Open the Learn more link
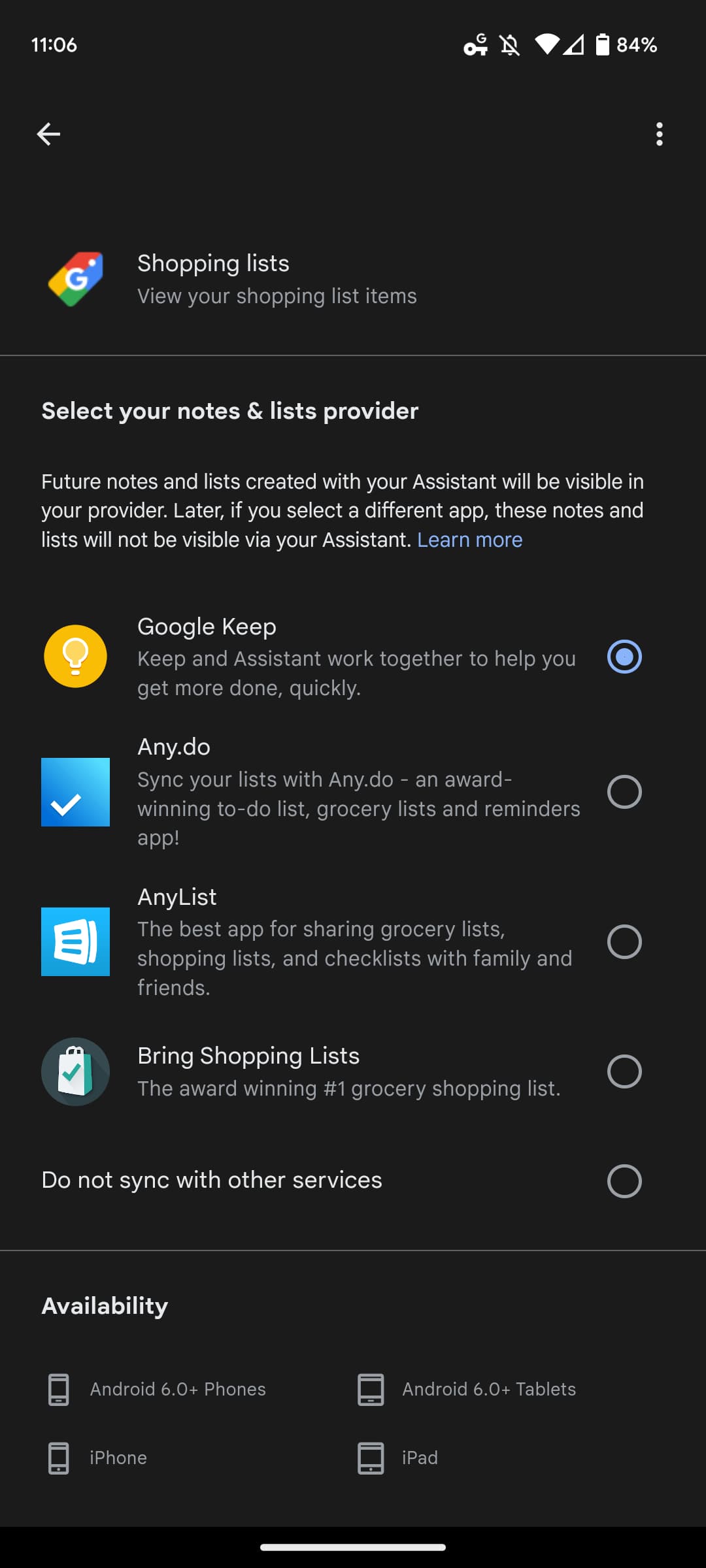Screen dimensions: 706x1568 (x=469, y=540)
